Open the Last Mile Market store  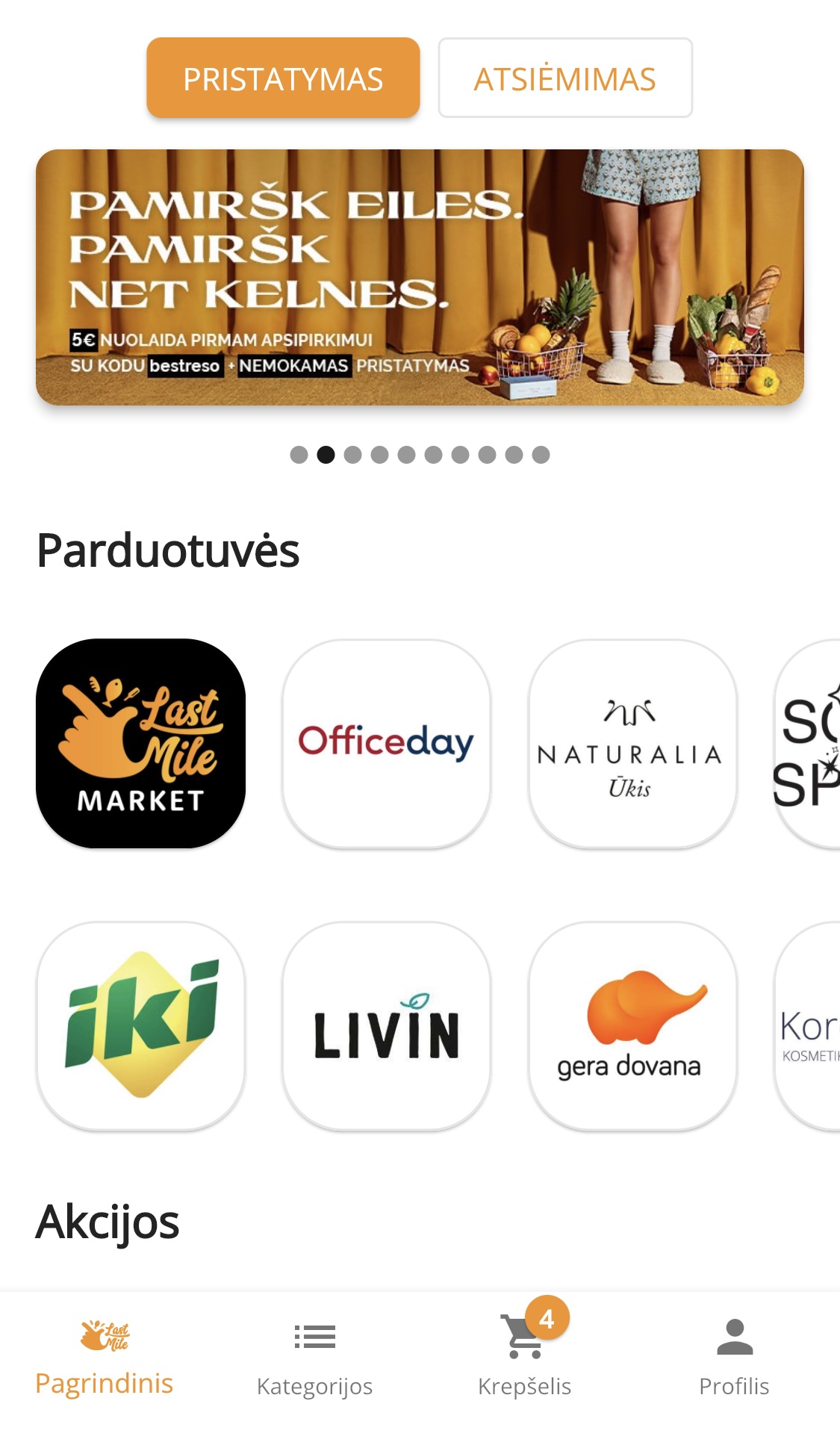140,743
